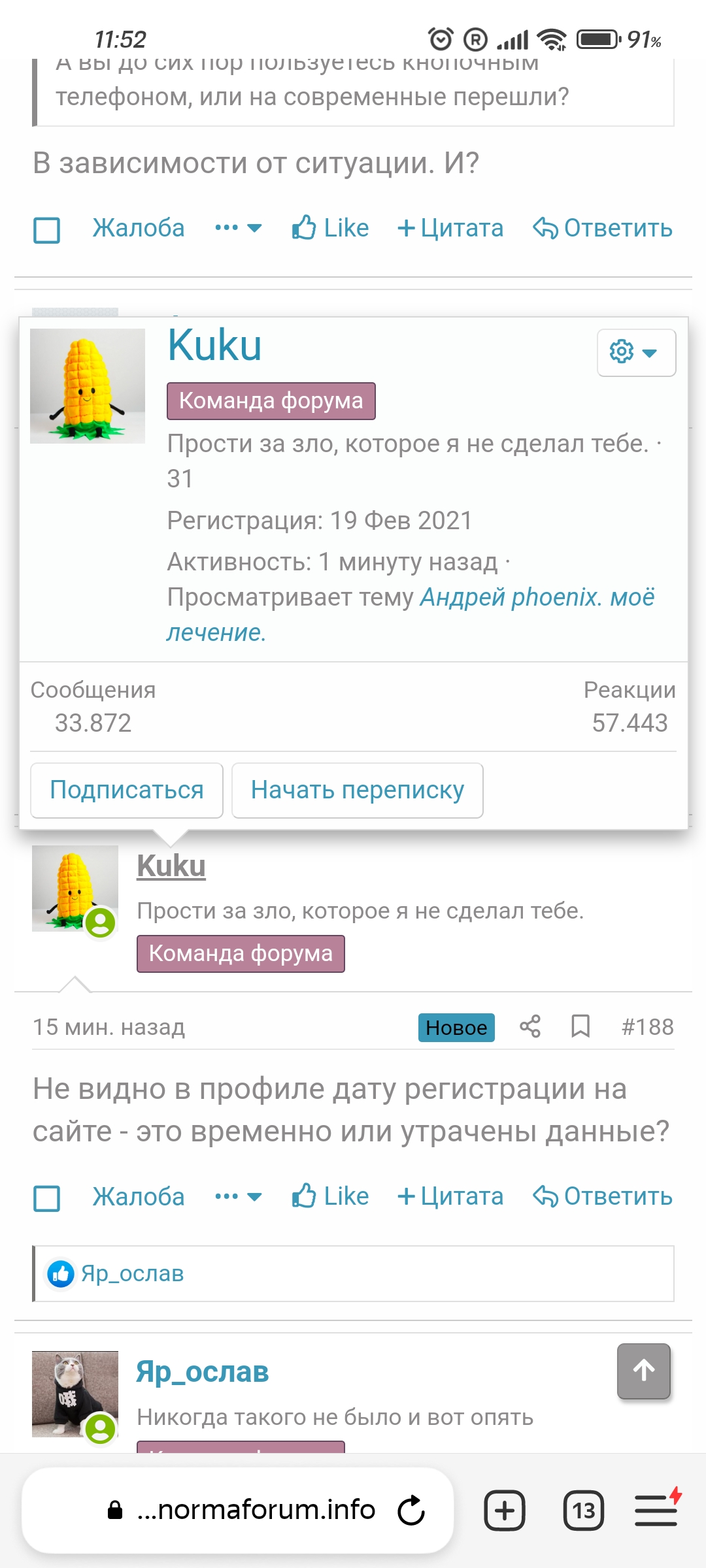Open the permalink #188
Image resolution: width=706 pixels, height=1568 pixels.
point(647,1027)
